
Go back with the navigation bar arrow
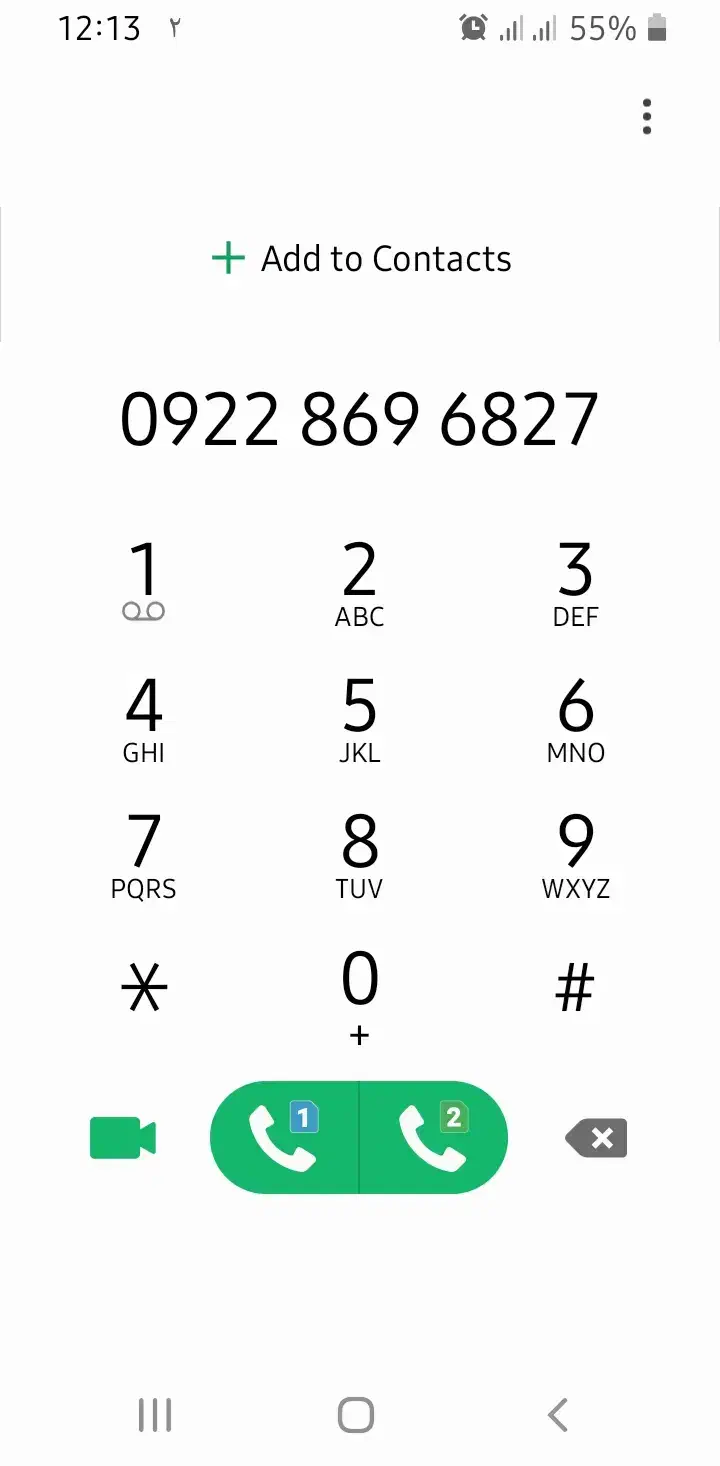coord(558,1415)
